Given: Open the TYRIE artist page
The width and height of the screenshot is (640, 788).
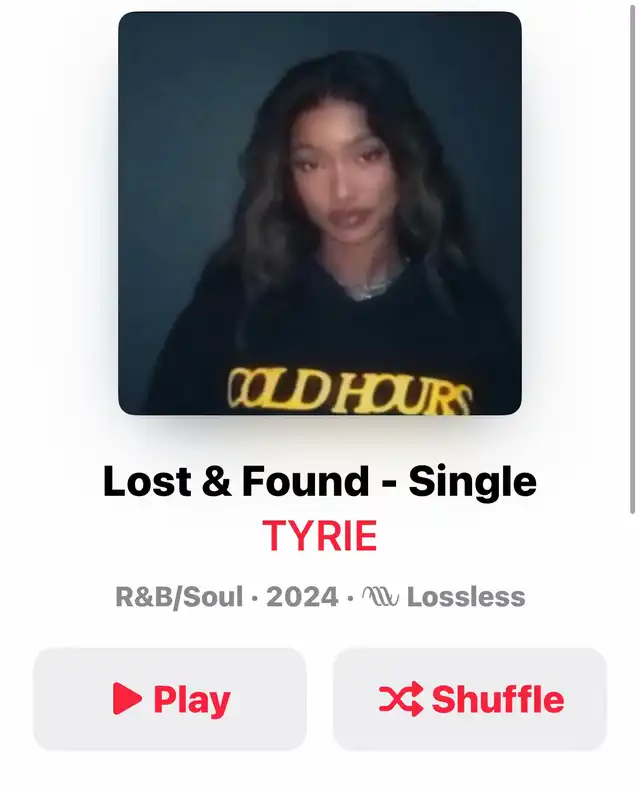Looking at the screenshot, I should coord(320,537).
